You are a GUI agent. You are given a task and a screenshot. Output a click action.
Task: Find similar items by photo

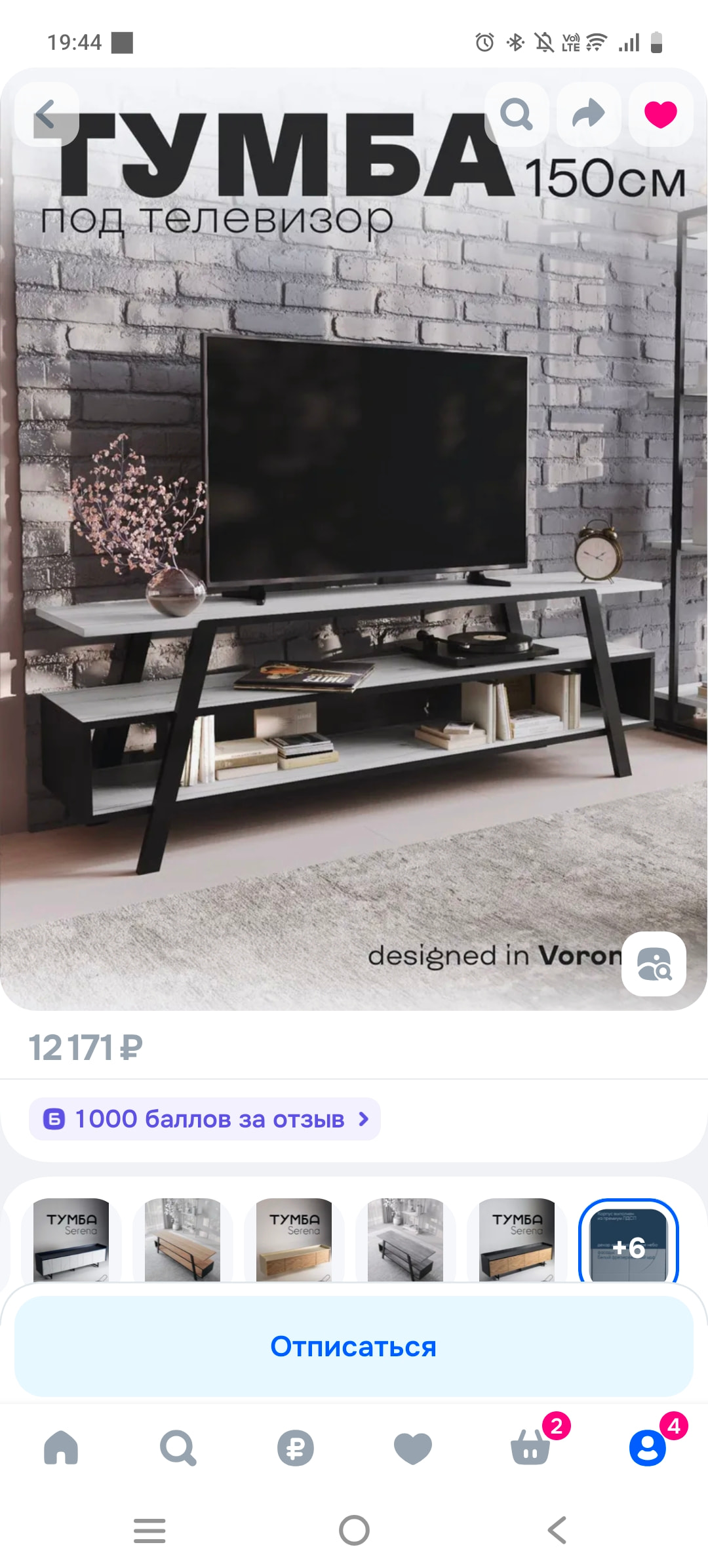(654, 964)
